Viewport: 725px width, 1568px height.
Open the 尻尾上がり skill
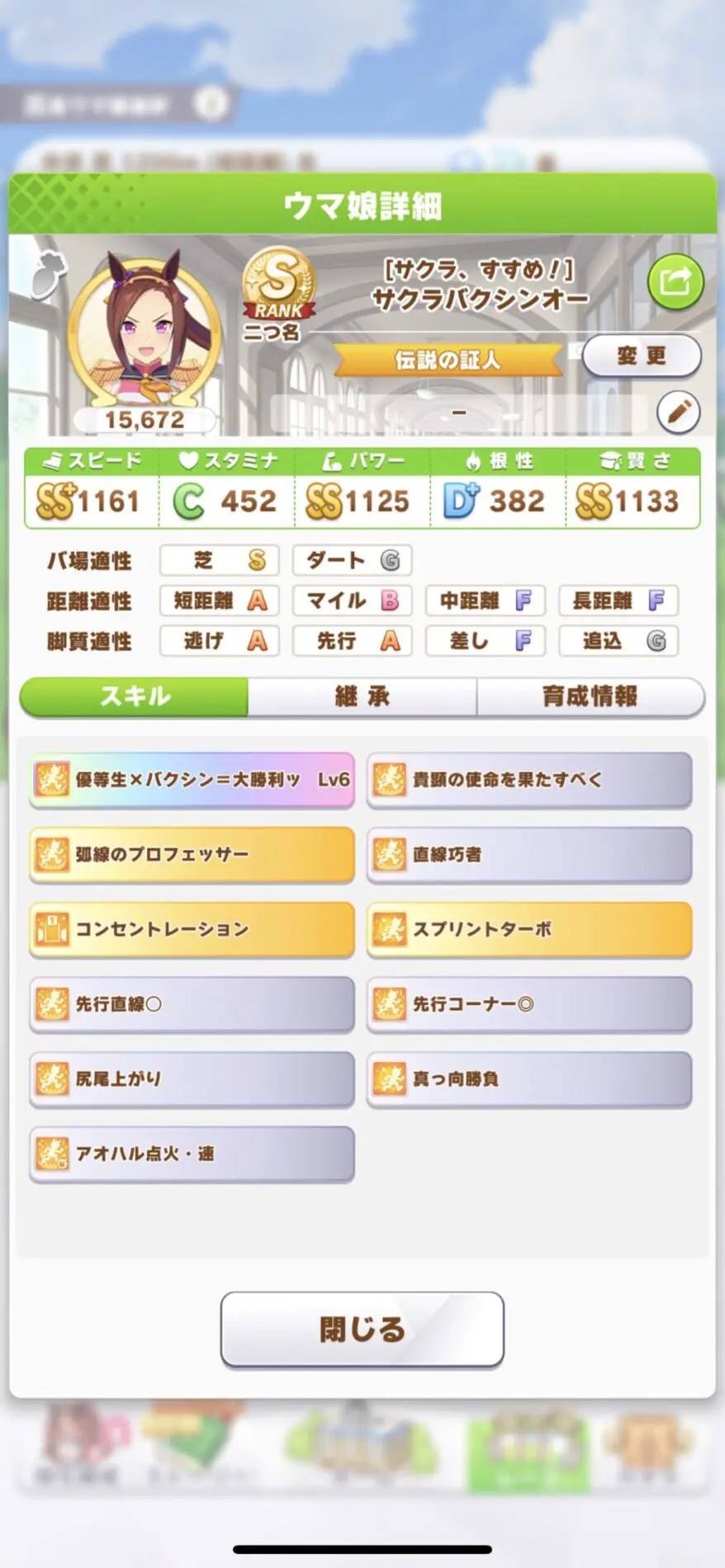coord(192,1079)
